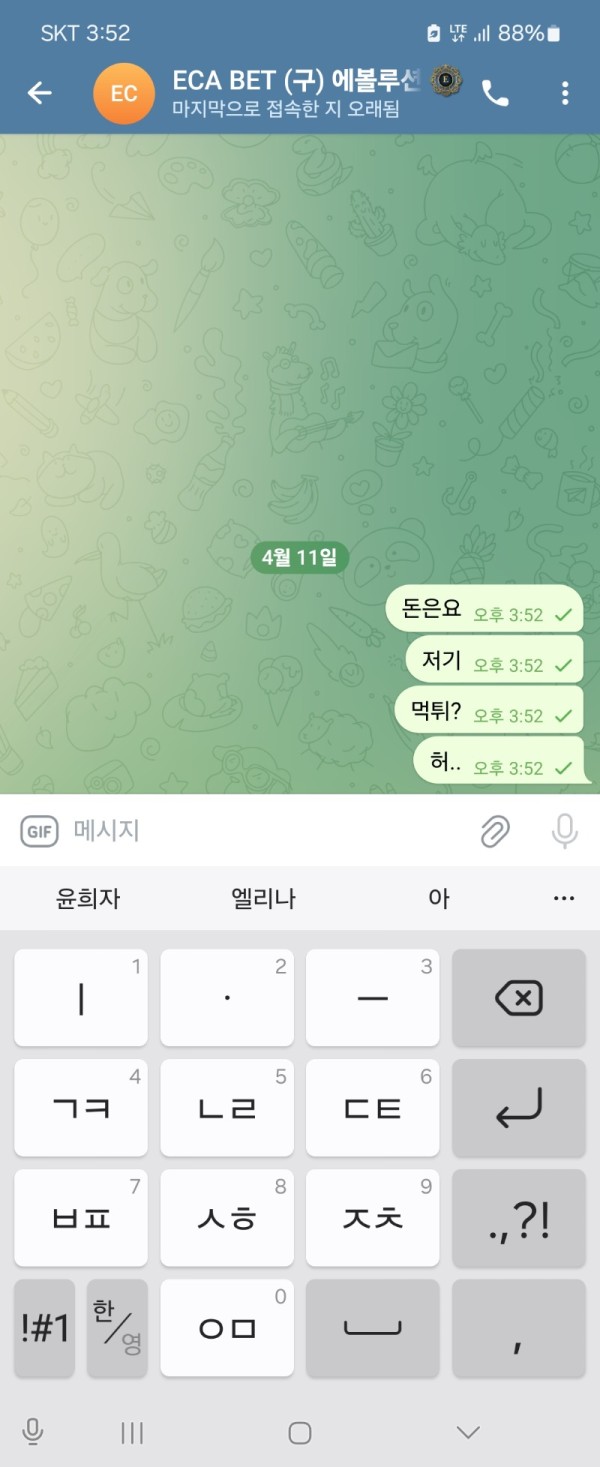The image size is (600, 1467).
Task: Open the GIF picker
Action: (39, 831)
